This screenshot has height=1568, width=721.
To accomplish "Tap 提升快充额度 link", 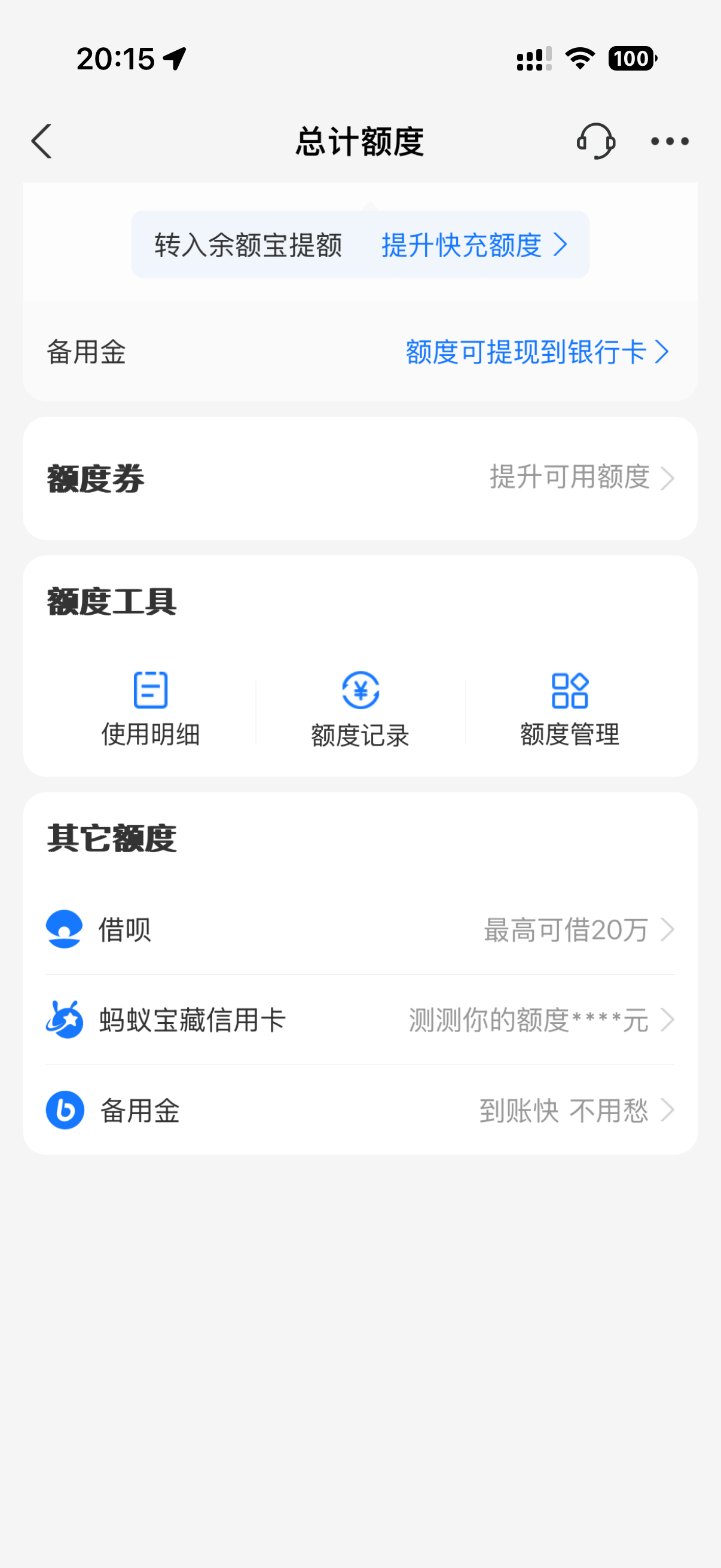I will (473, 245).
